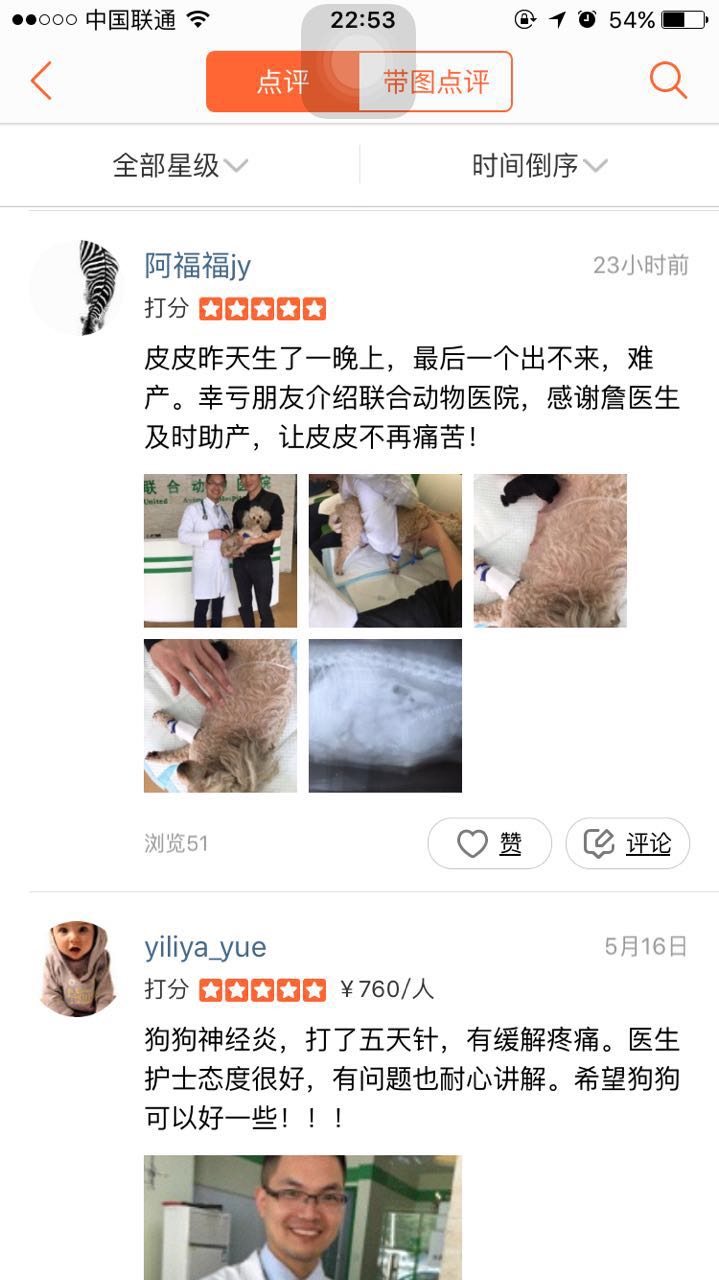Screen dimensions: 719x1280
Task: Expand the 时间倒序 sort dropdown
Action: click(x=539, y=165)
